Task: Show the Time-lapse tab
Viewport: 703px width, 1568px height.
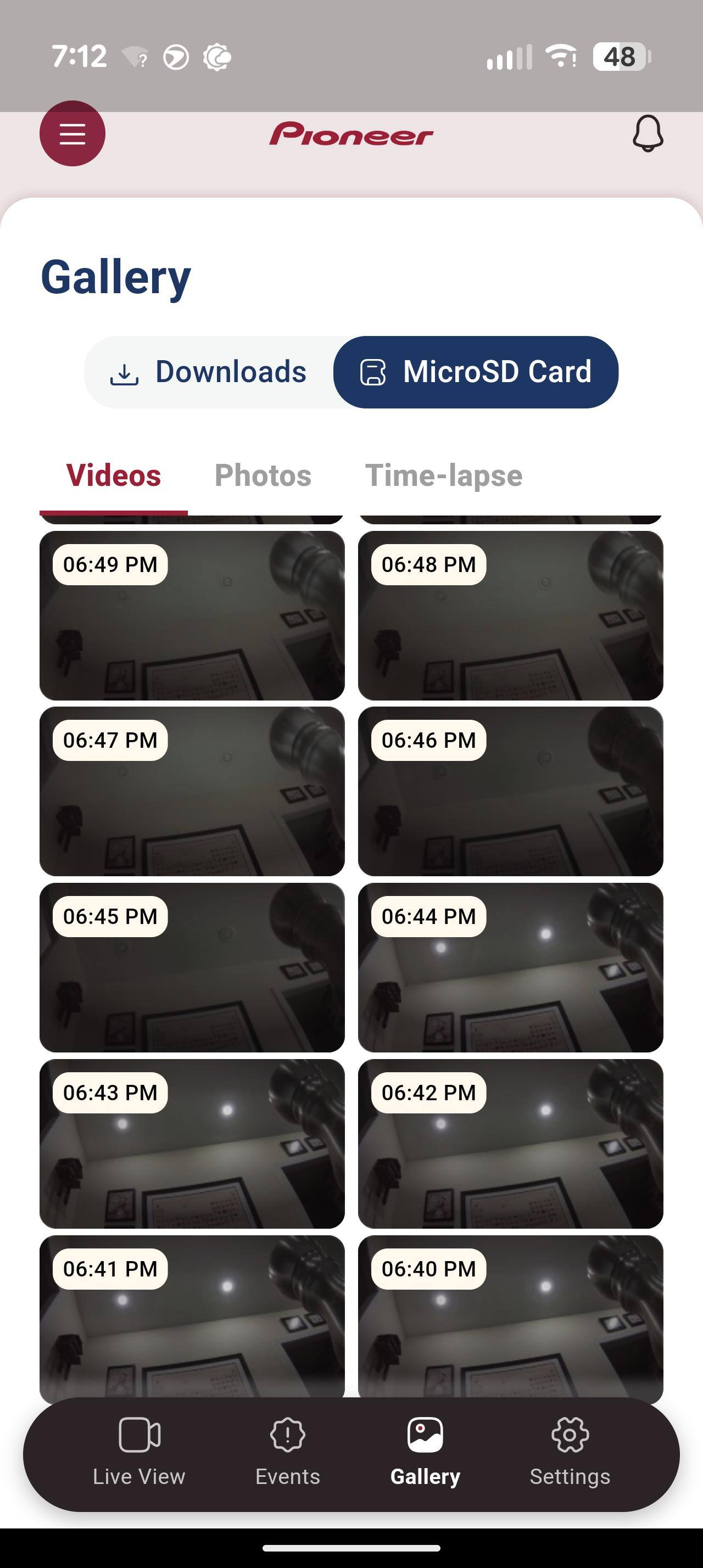Action: tap(443, 475)
